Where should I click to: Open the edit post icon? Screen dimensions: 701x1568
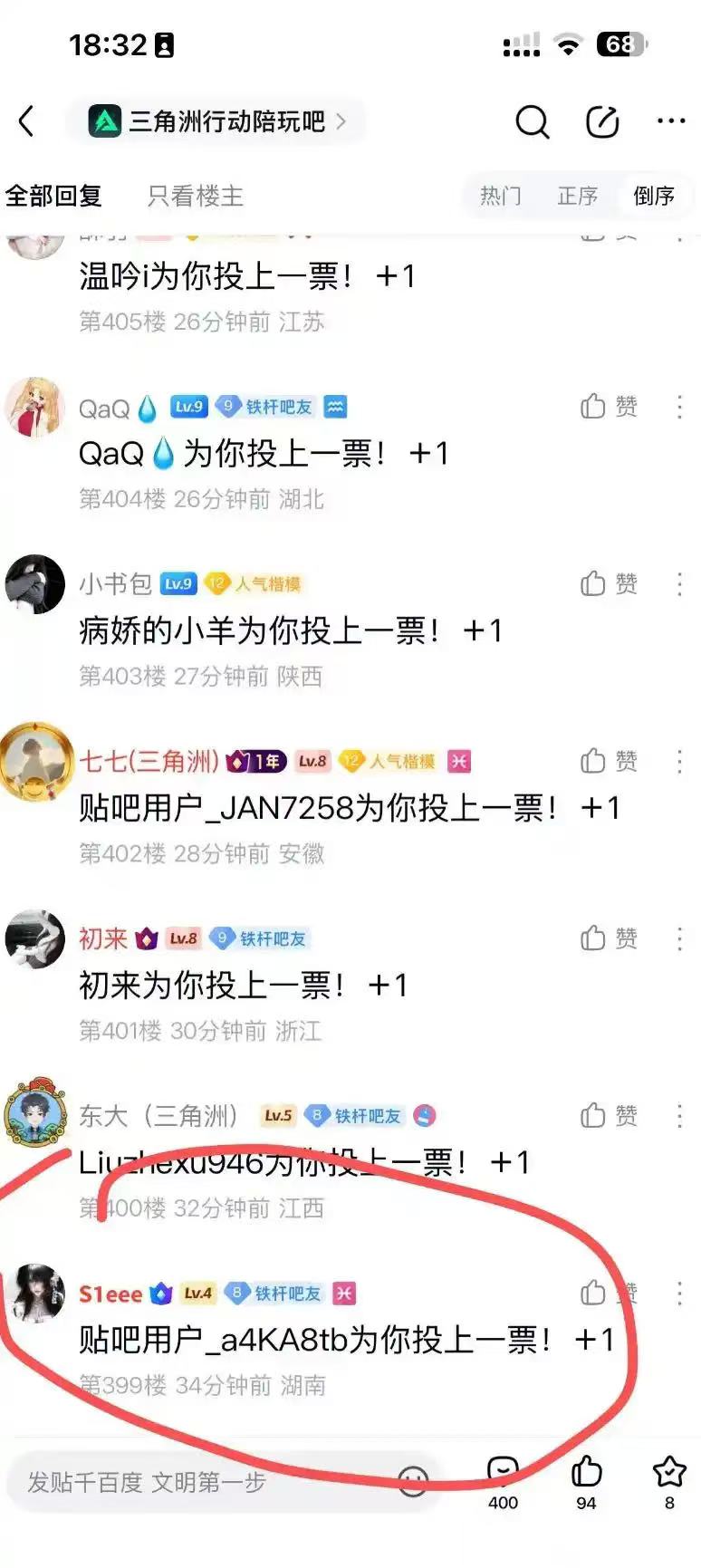pos(601,121)
